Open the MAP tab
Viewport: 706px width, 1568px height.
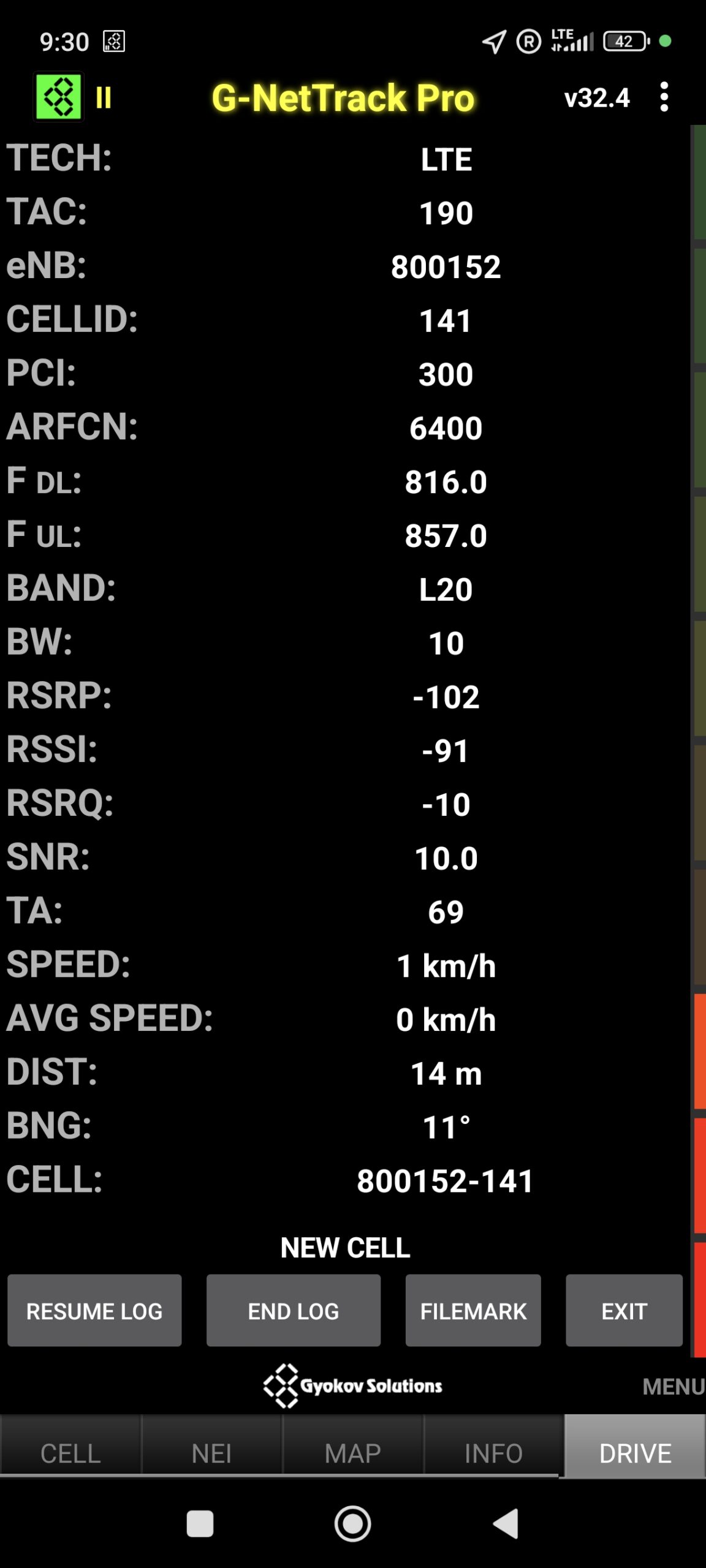coord(353,1453)
